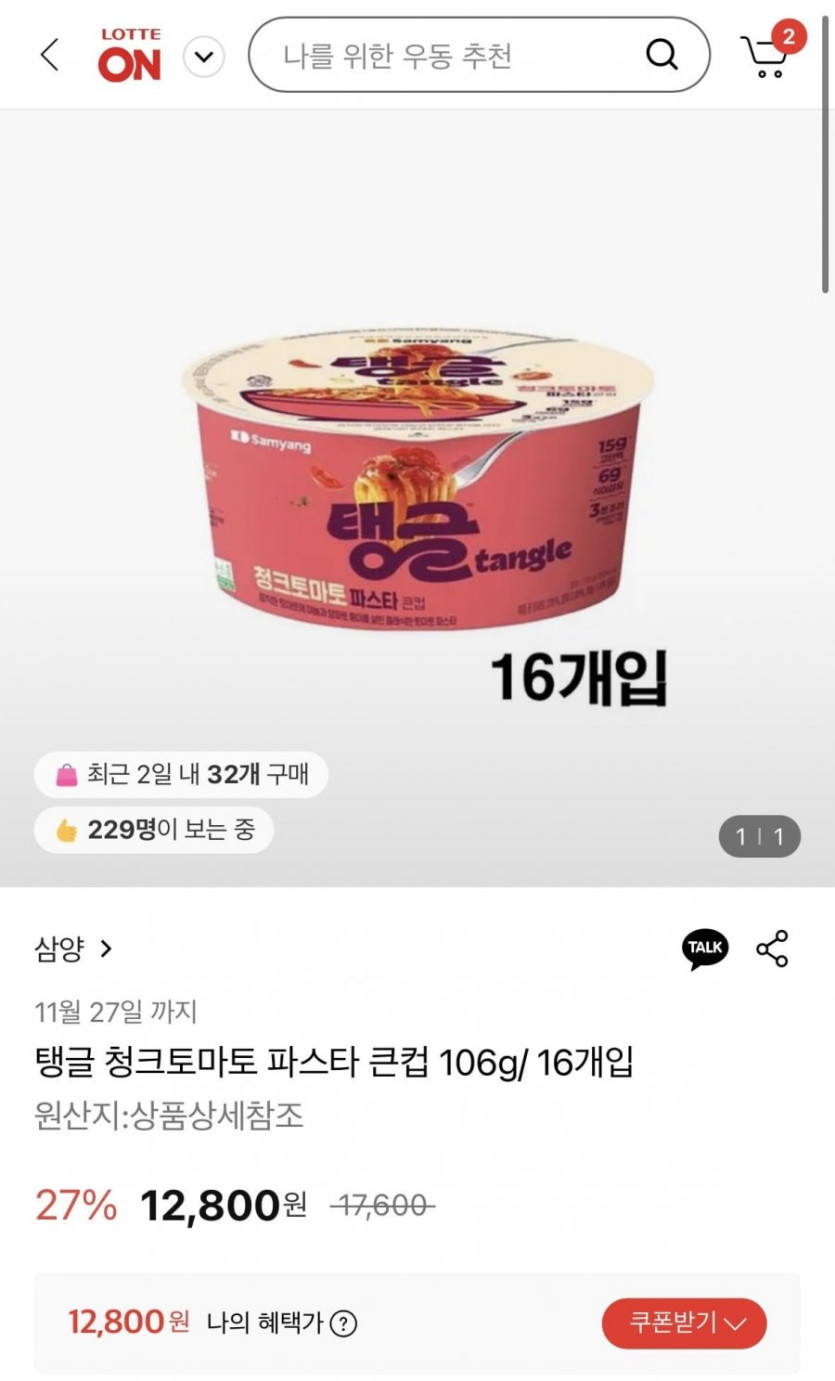
Task: Open the 탱글 pasta product image
Action: (417, 480)
